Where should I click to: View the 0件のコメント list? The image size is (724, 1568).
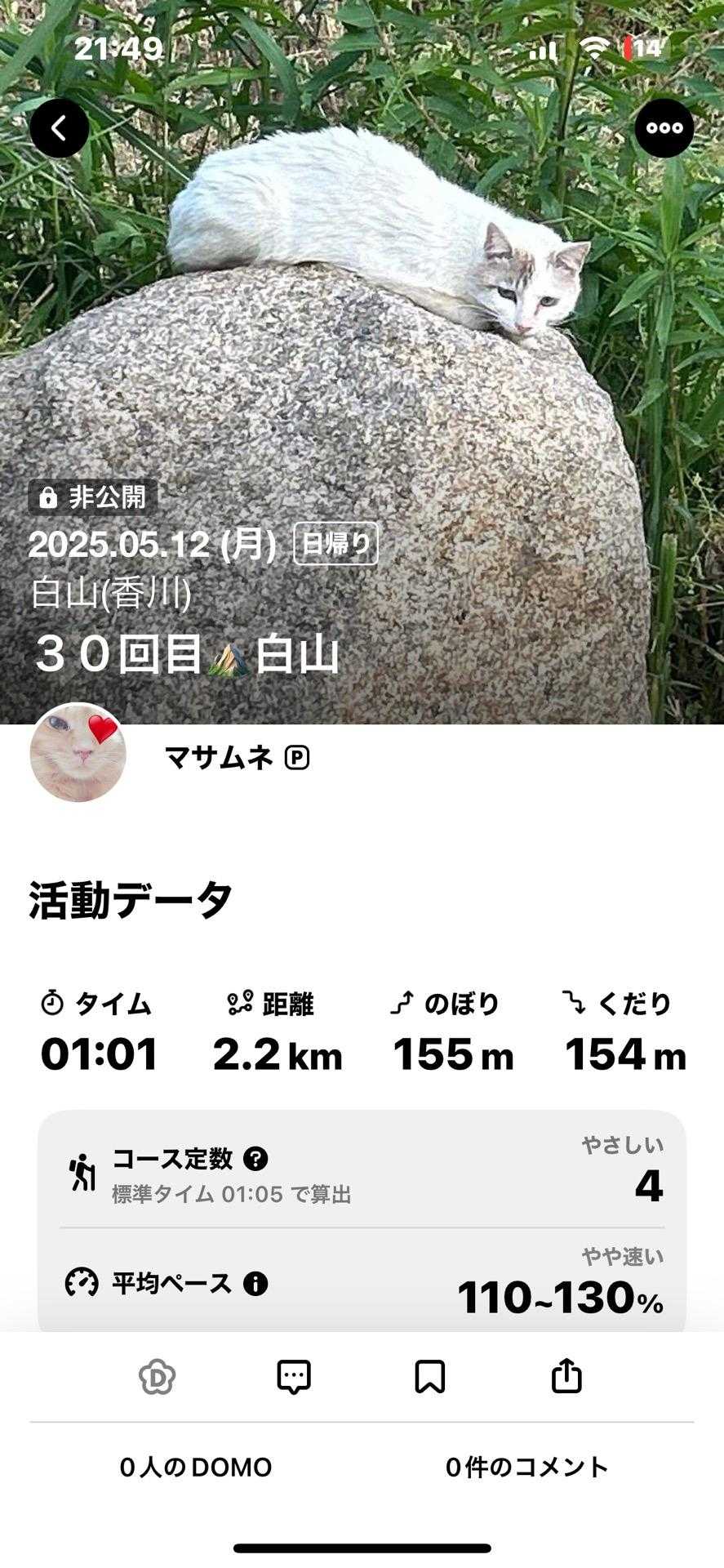526,1468
